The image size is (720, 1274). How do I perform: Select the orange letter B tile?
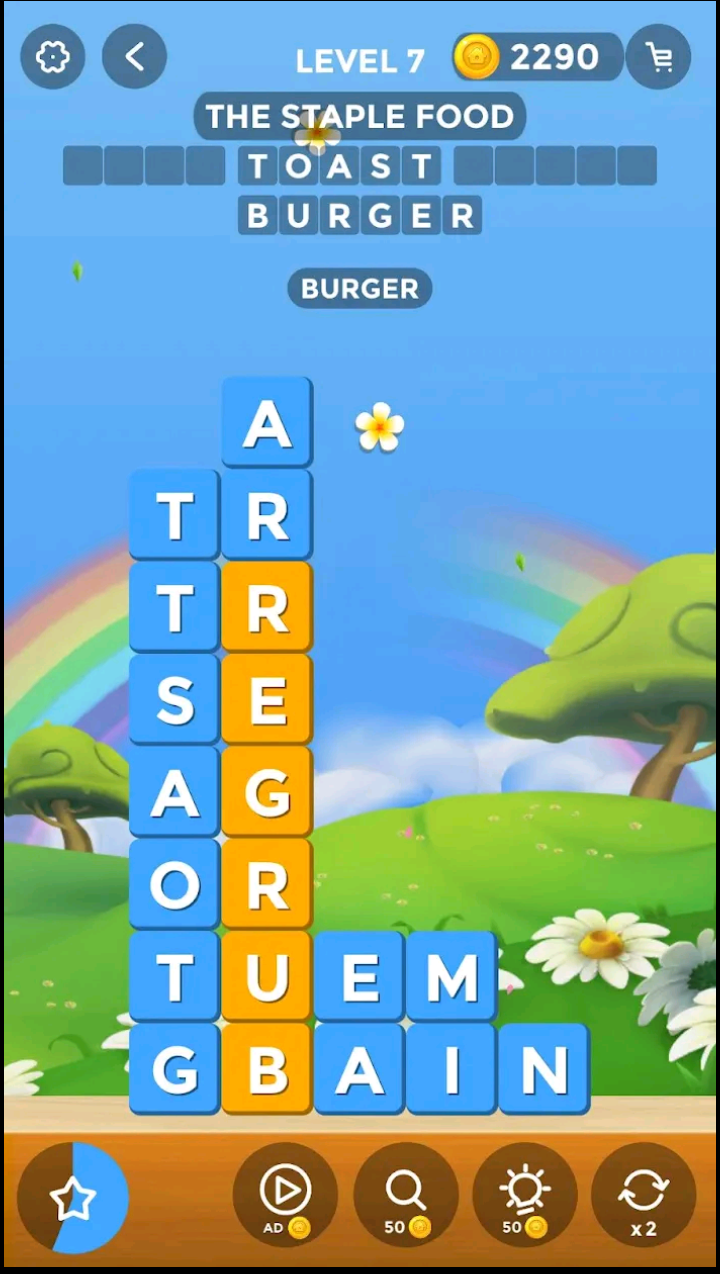pyautogui.click(x=267, y=1068)
